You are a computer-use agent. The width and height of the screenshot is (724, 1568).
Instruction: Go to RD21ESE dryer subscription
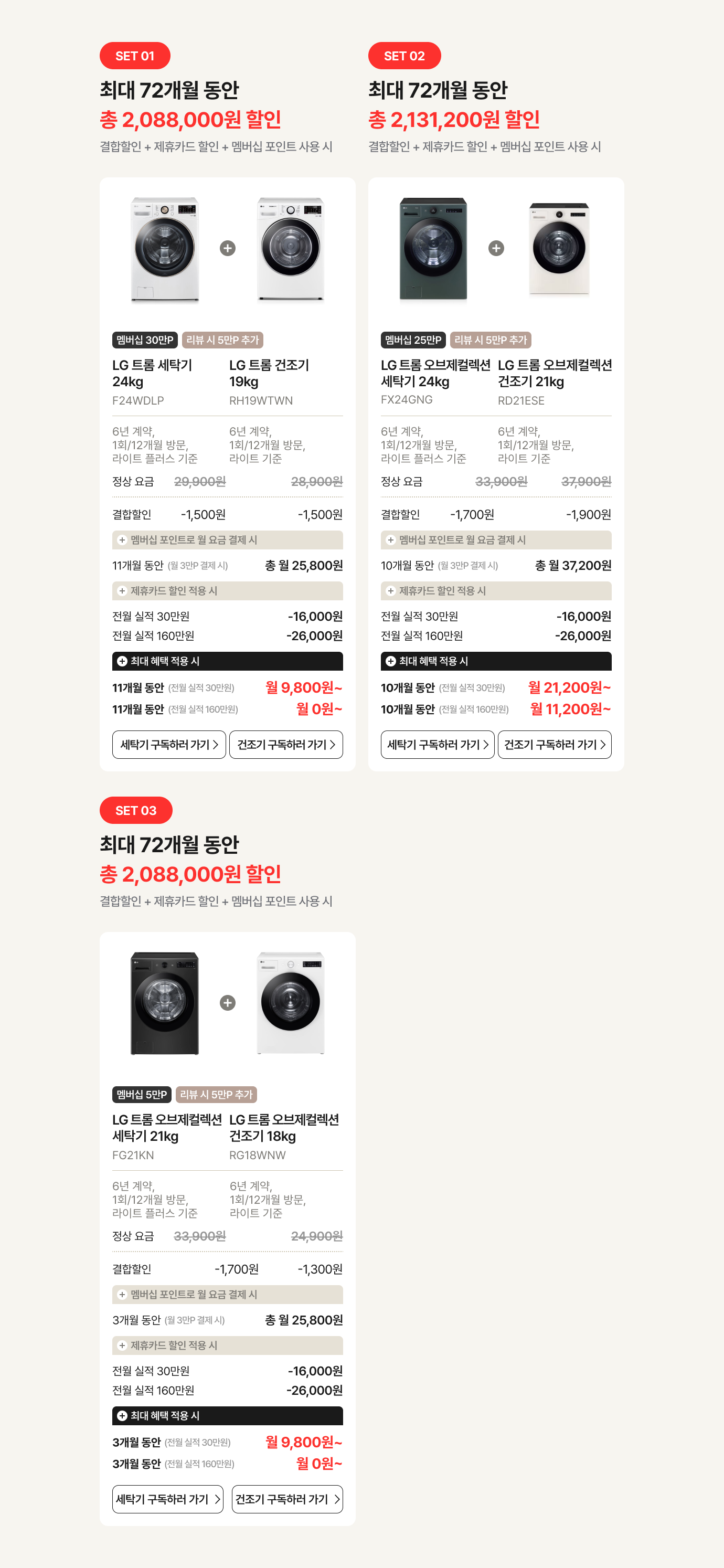(554, 745)
